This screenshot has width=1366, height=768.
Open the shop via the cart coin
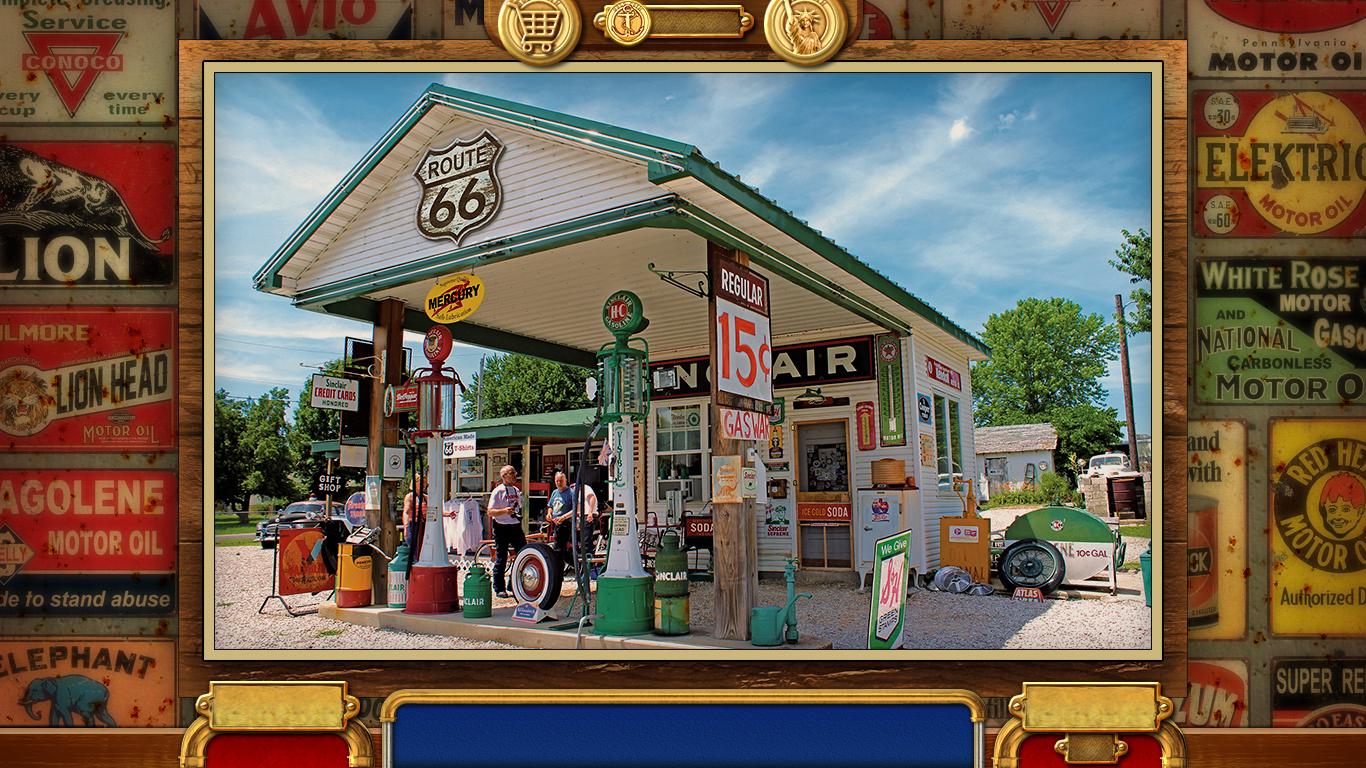pos(539,28)
